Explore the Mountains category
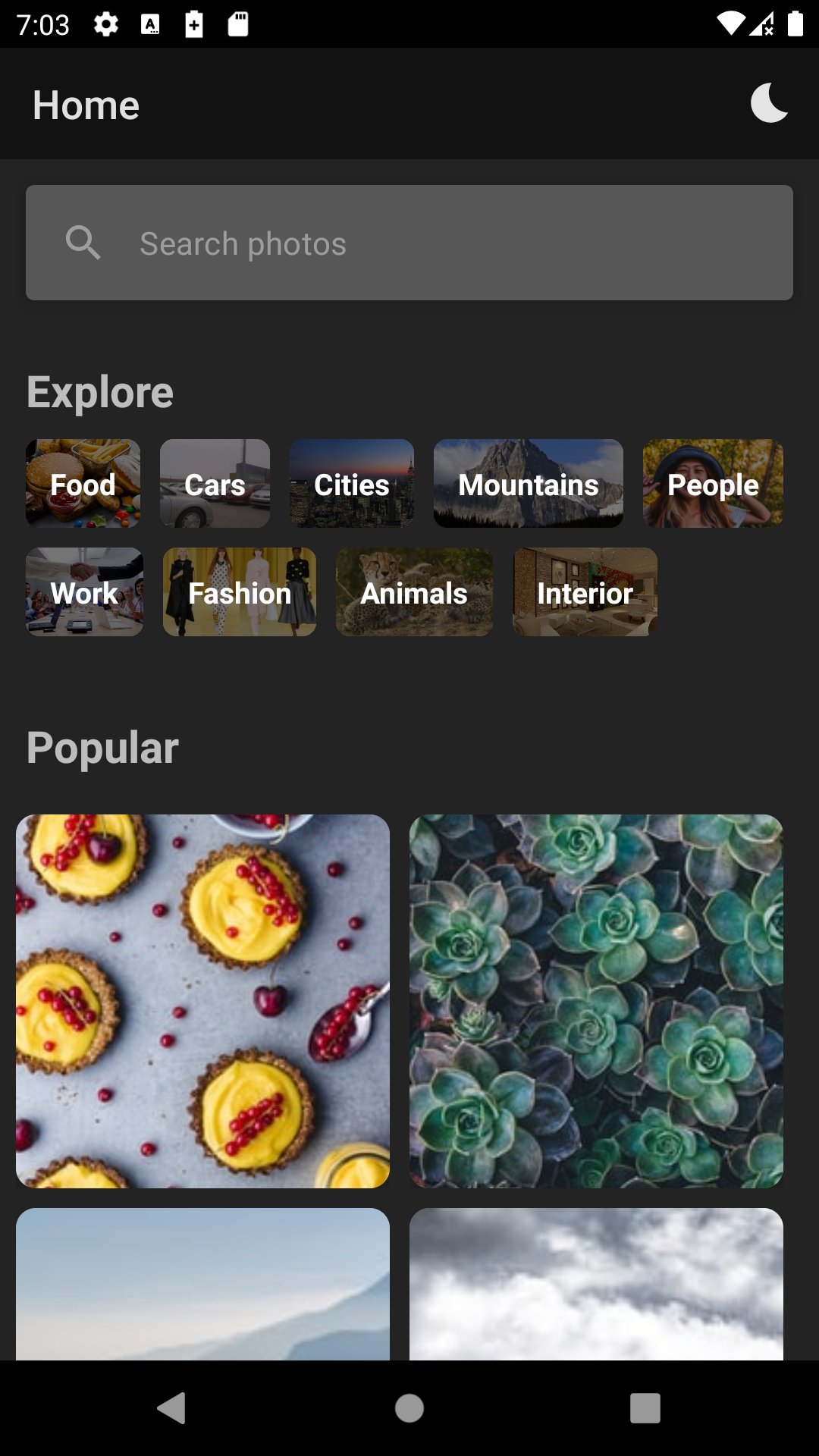 [529, 484]
